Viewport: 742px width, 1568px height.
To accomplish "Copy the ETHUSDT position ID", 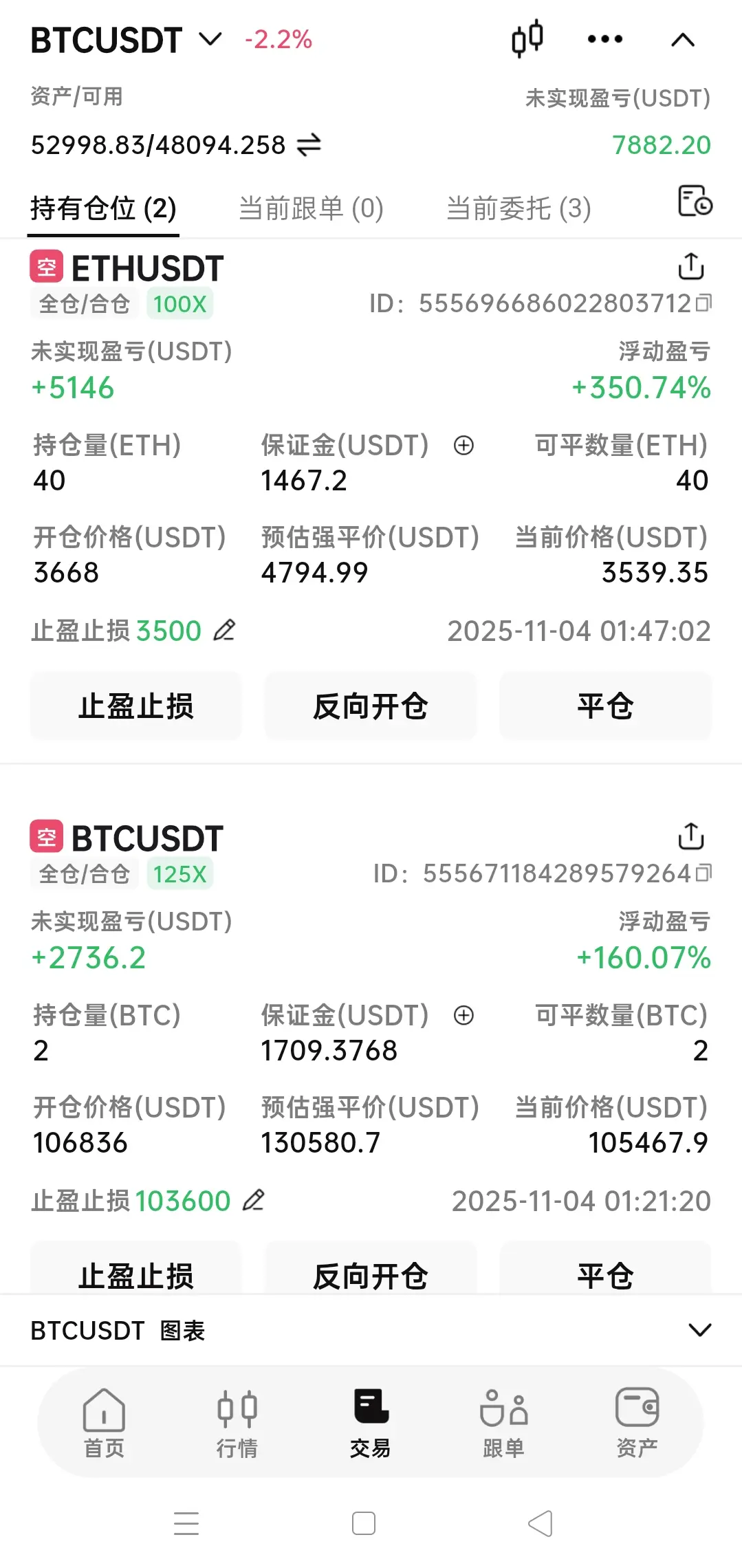I will click(703, 303).
